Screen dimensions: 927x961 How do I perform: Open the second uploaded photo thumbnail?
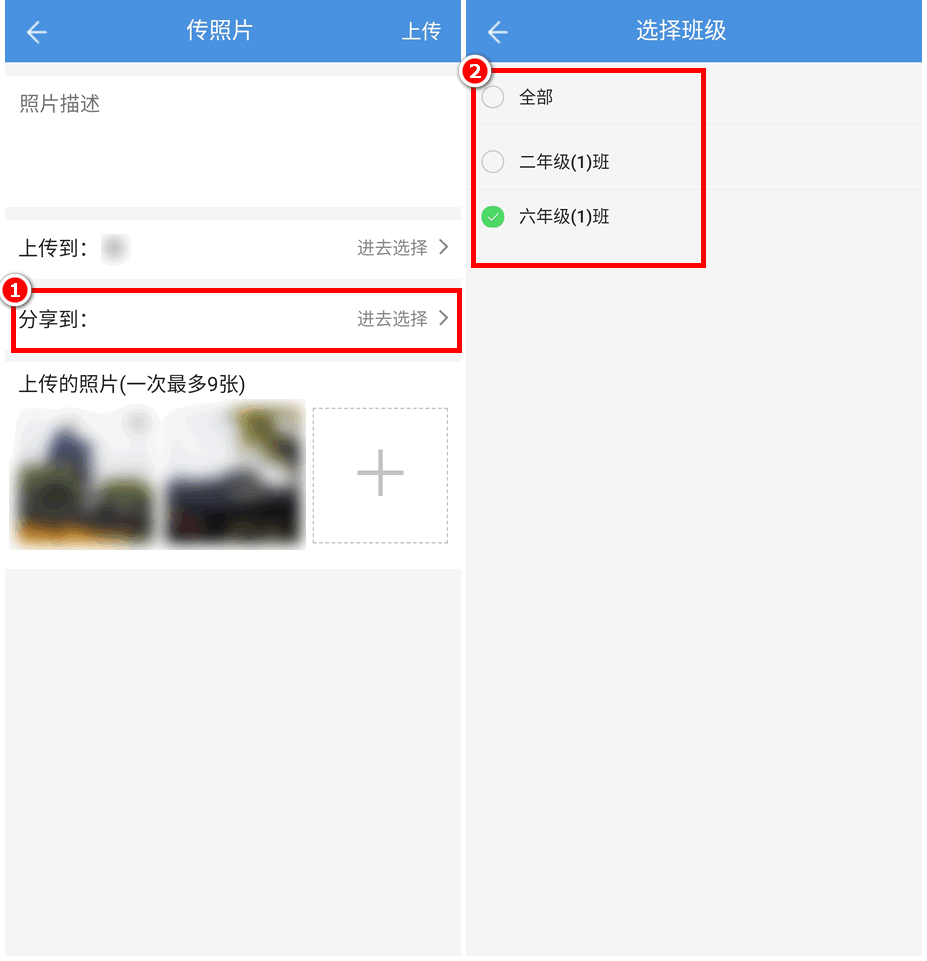(x=235, y=476)
